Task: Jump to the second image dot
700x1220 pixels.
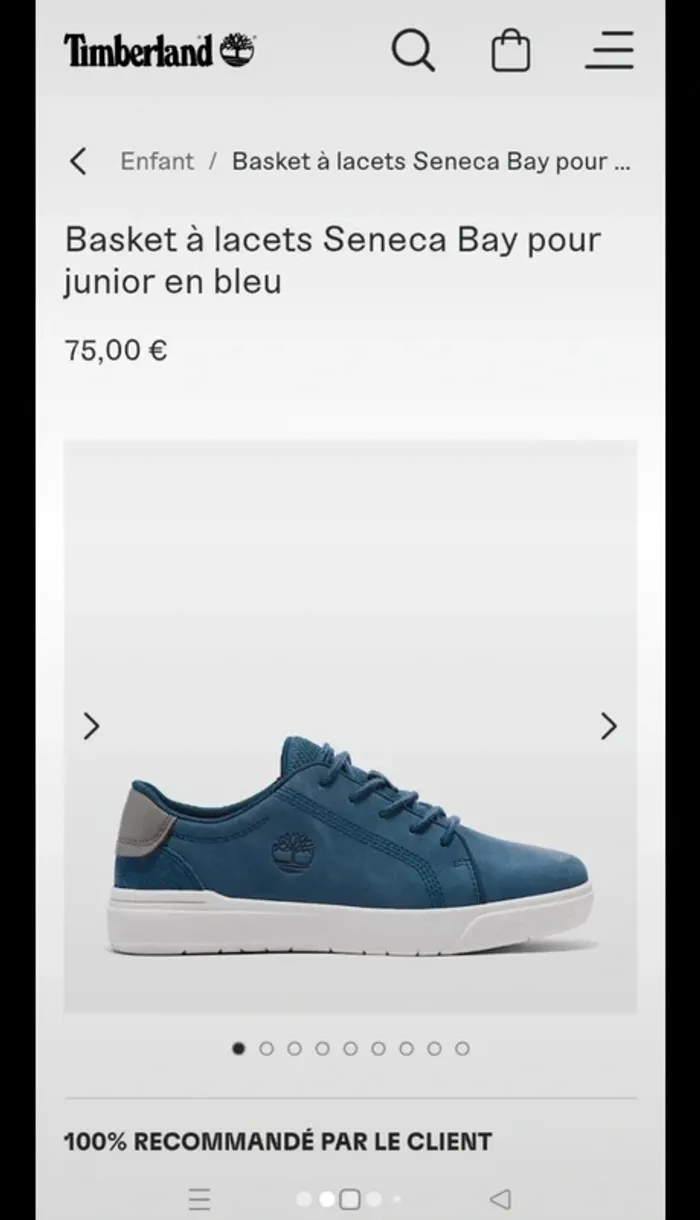Action: coord(266,1049)
